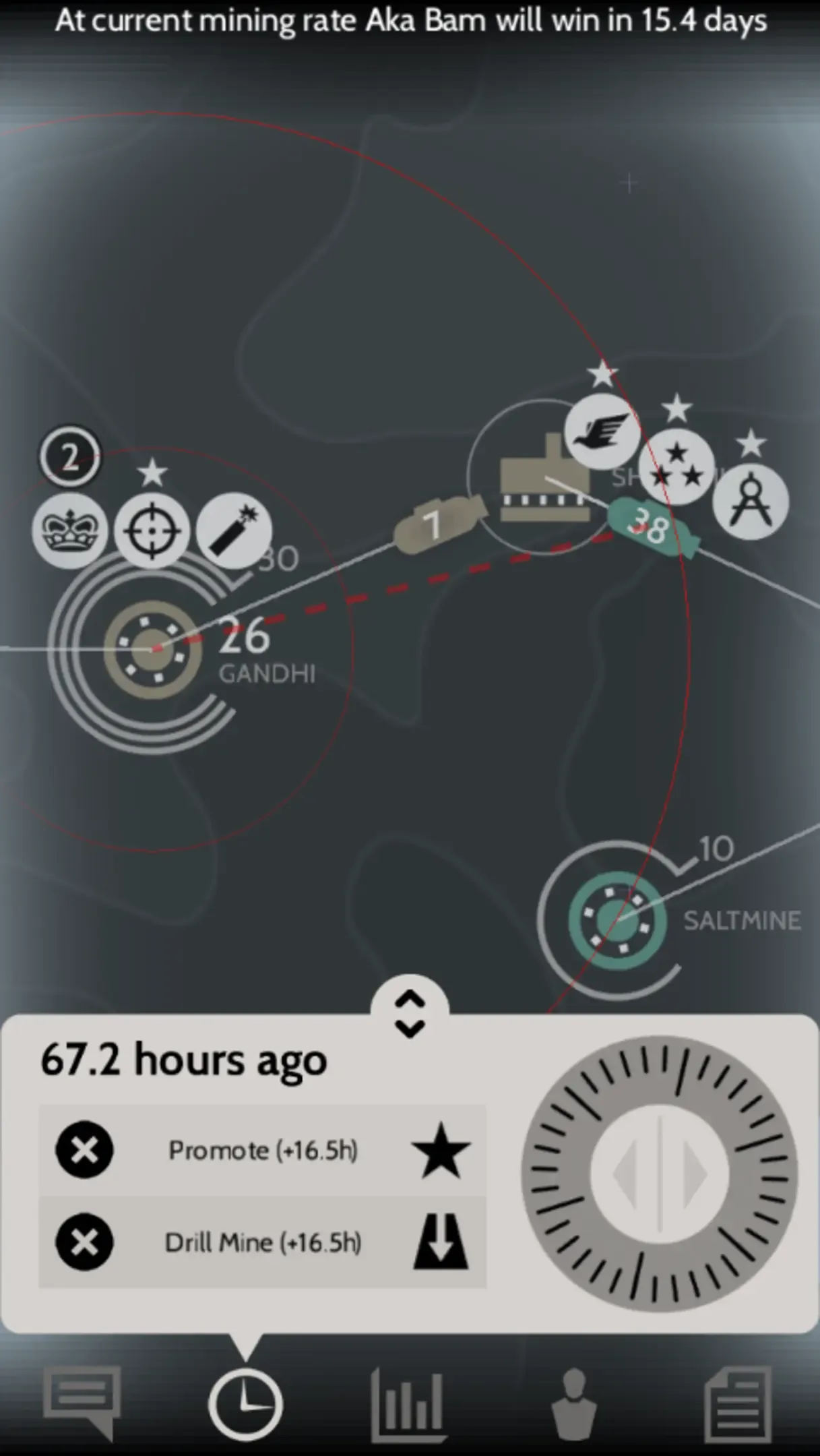Tap the compass engineer specialist icon
Image resolution: width=820 pixels, height=1456 pixels.
pos(750,502)
